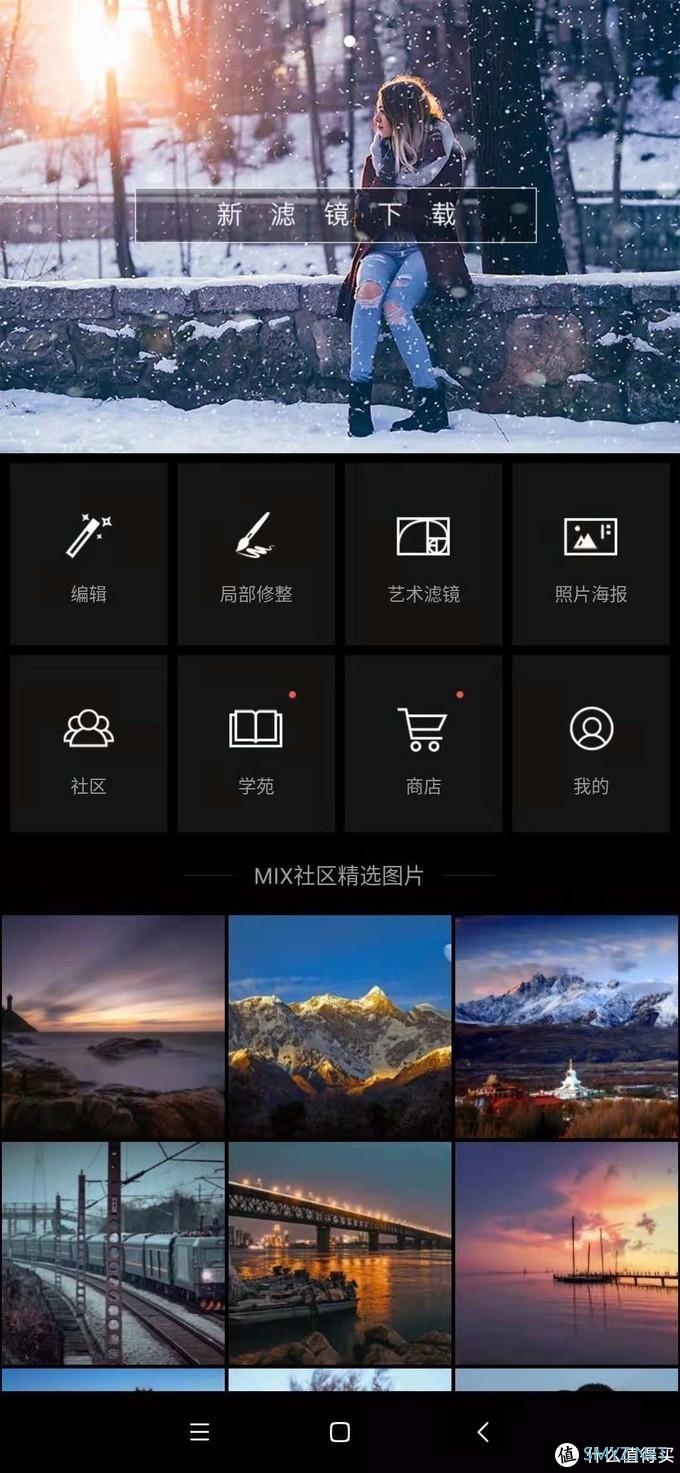The image size is (680, 1473).
Task: Open the 学苑 tutorials section
Action: tap(256, 744)
